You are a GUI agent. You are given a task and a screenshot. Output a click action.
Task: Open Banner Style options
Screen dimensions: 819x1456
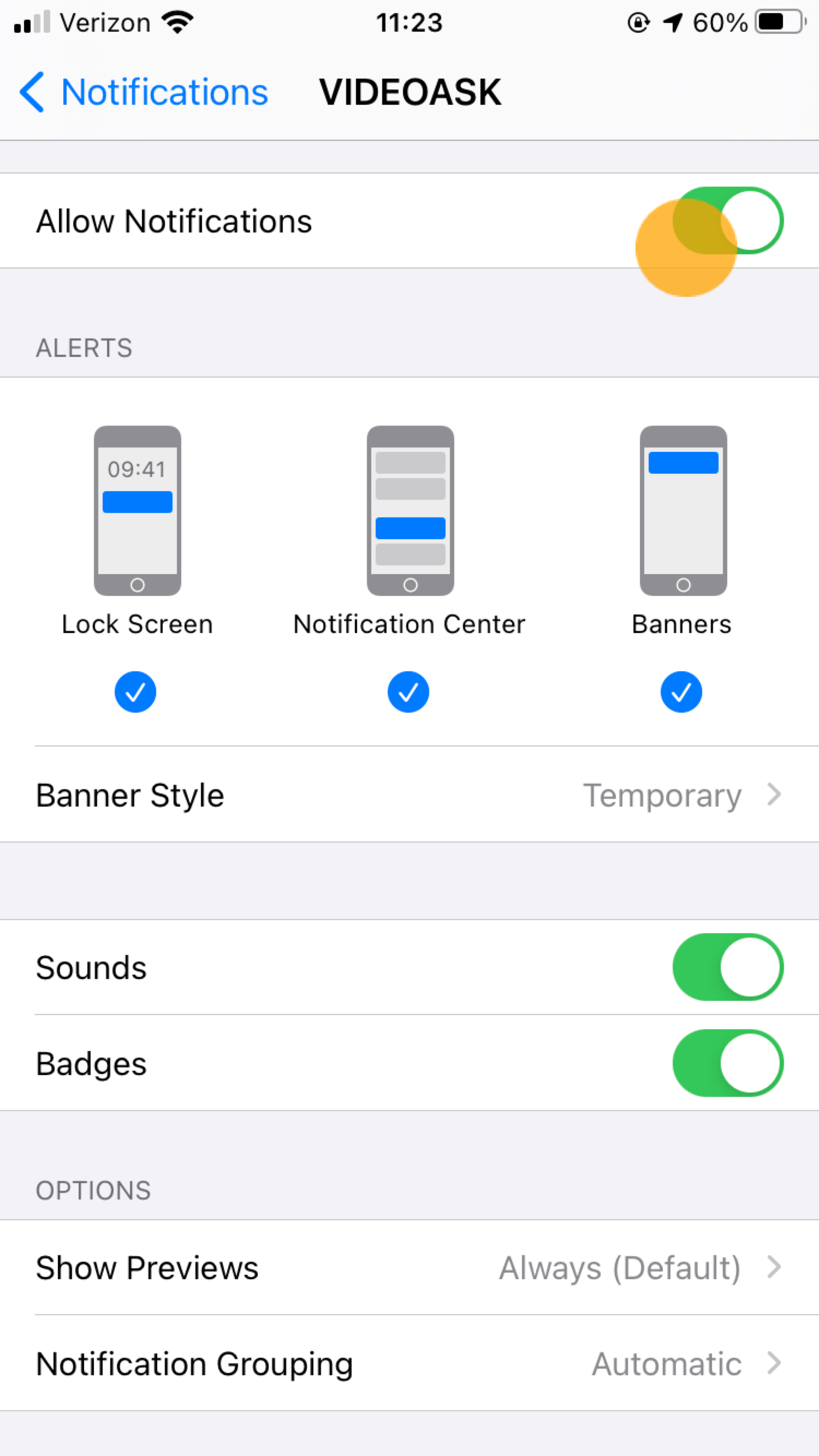point(410,795)
